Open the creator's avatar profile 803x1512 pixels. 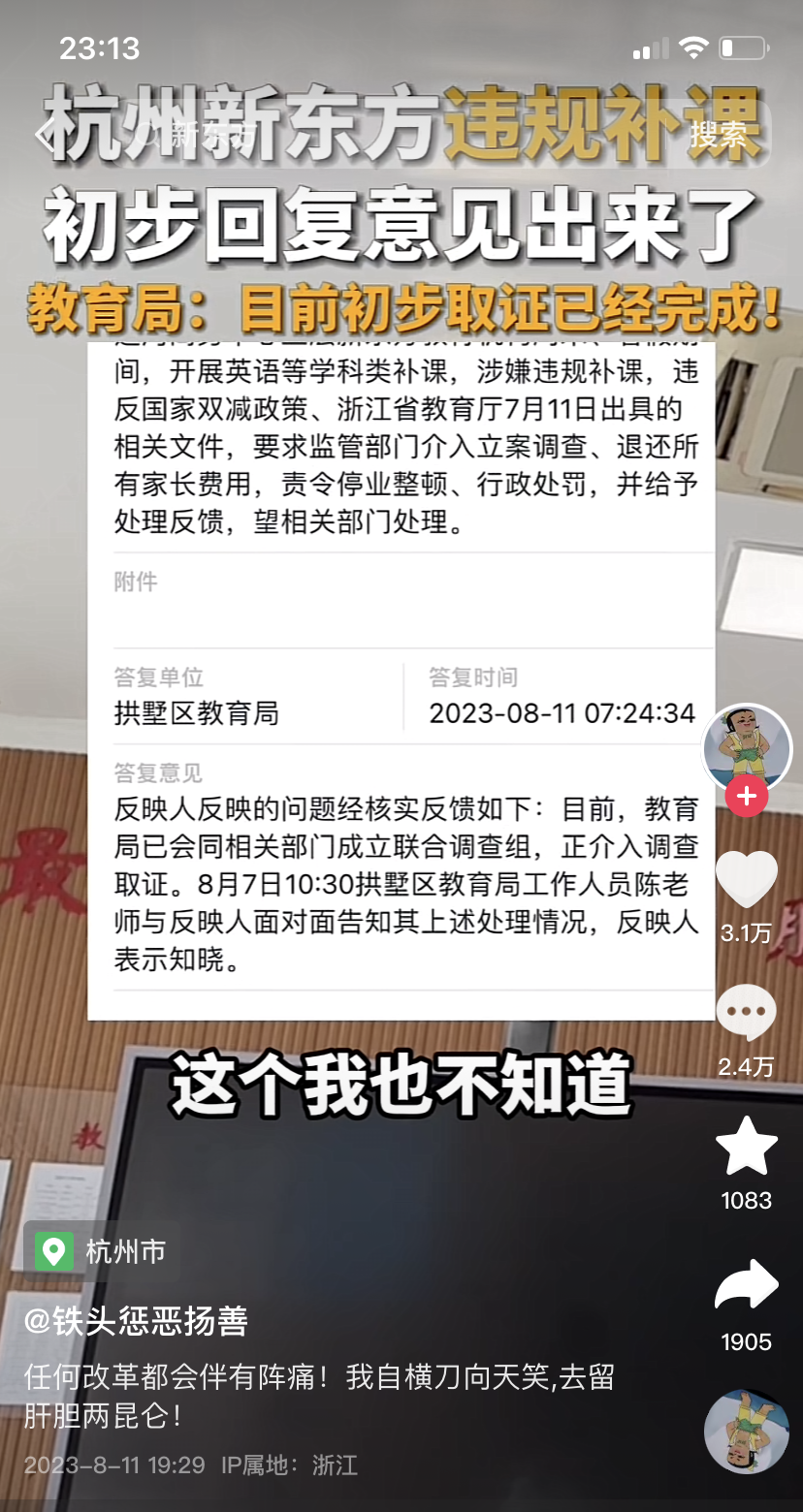click(746, 747)
